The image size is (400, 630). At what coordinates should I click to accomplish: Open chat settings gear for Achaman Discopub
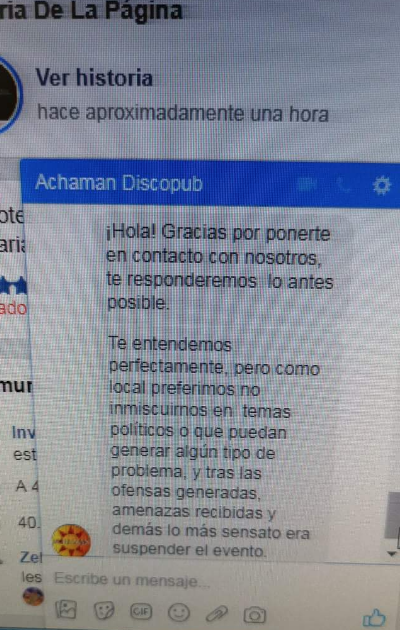381,185
